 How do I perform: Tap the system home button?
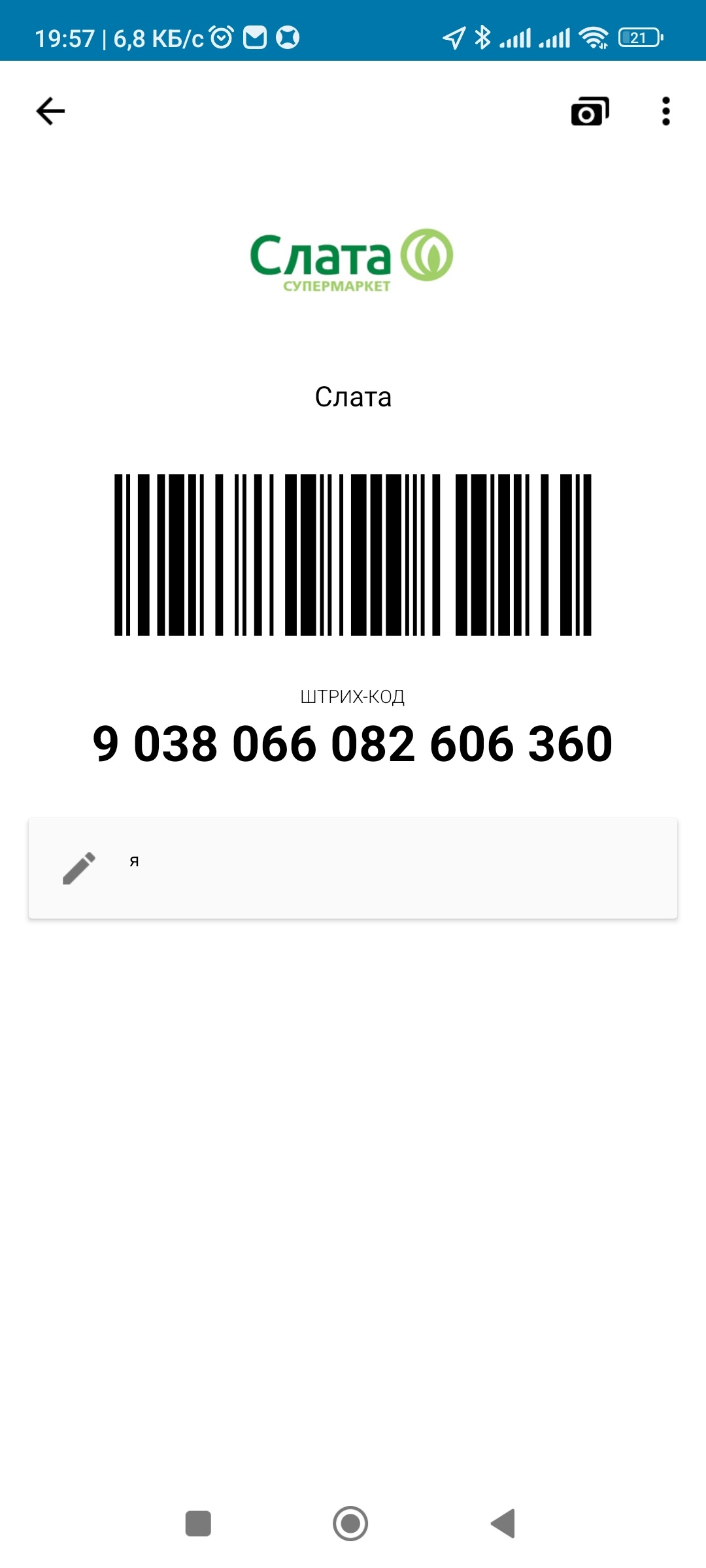click(350, 1524)
